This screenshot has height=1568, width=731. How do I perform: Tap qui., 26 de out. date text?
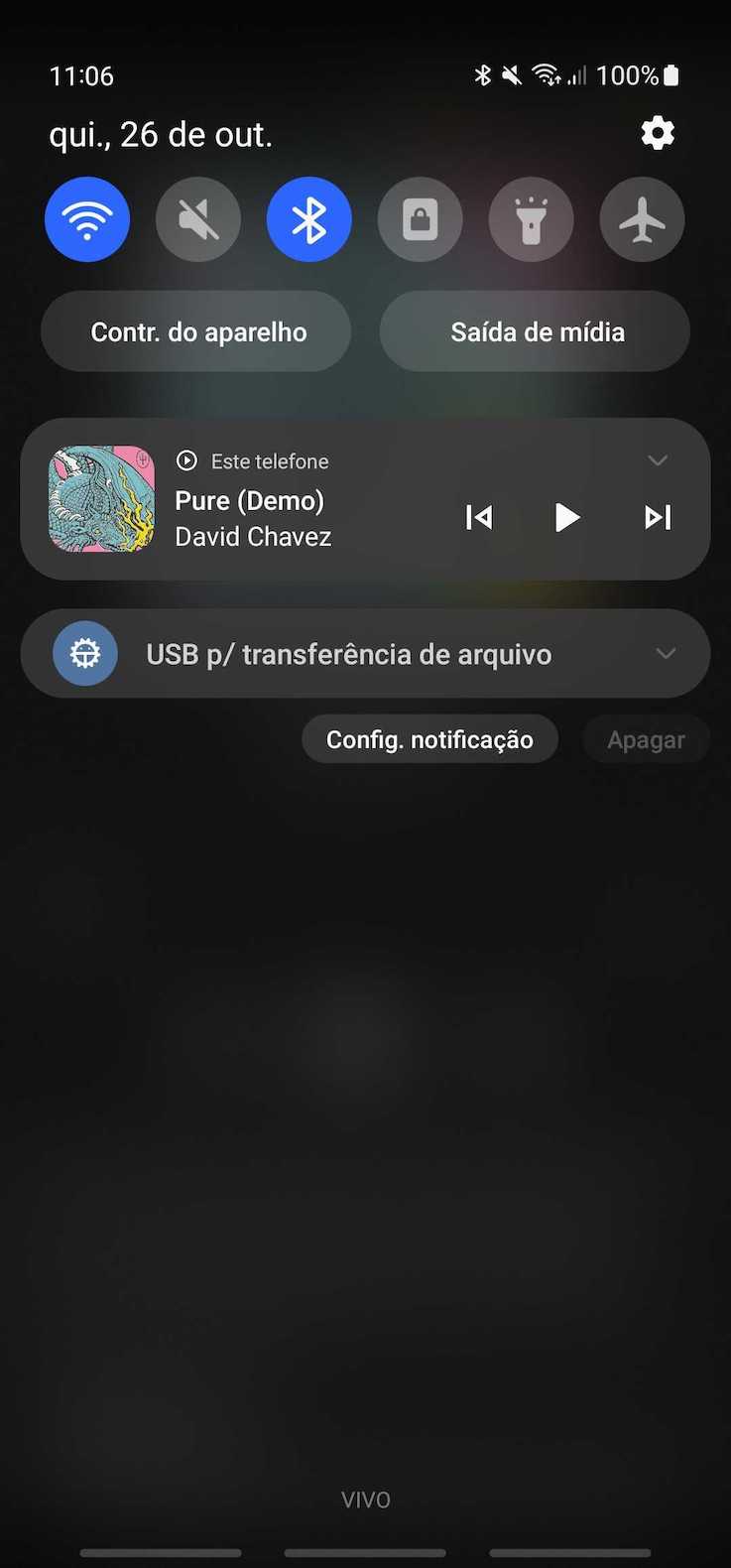tap(160, 134)
